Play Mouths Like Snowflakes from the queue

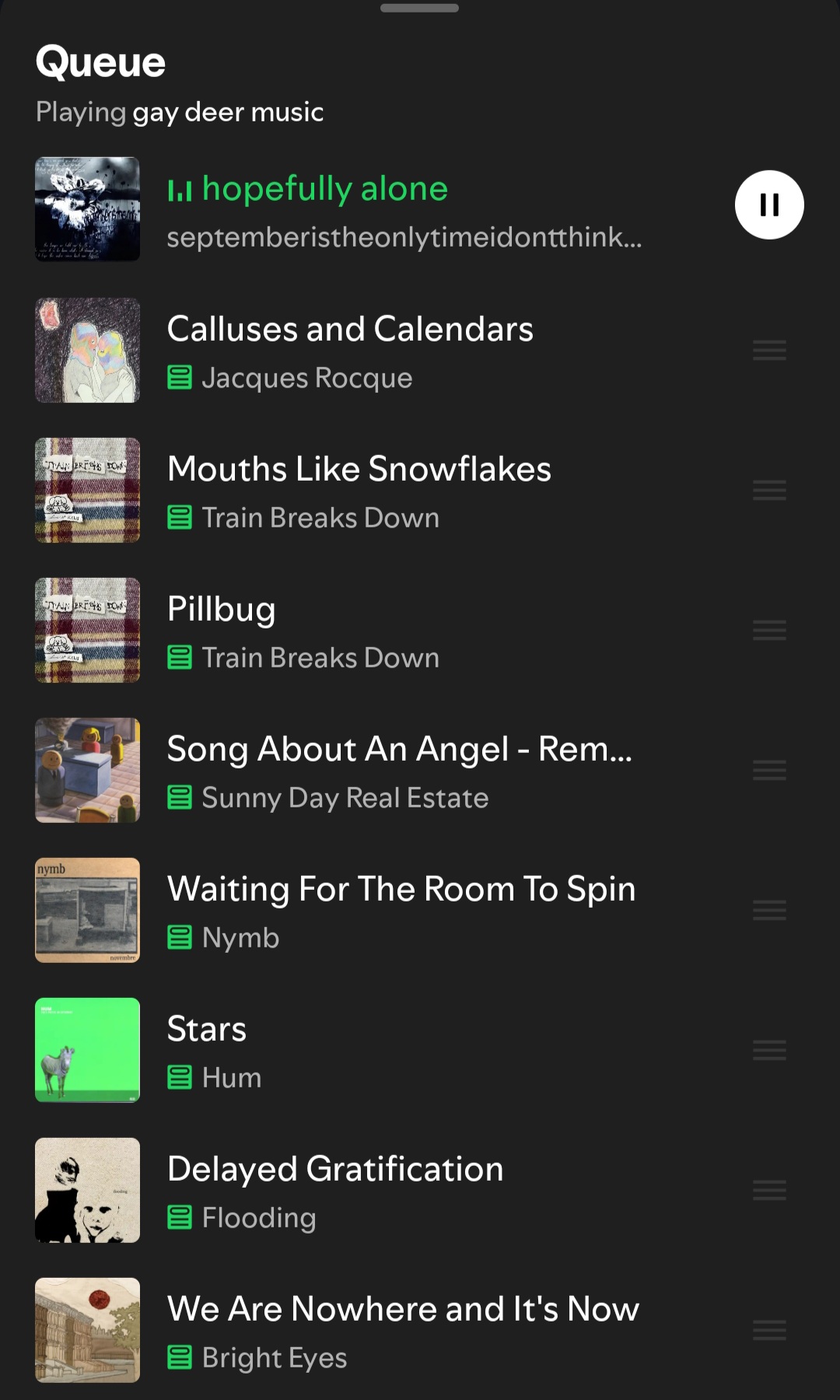(x=359, y=470)
